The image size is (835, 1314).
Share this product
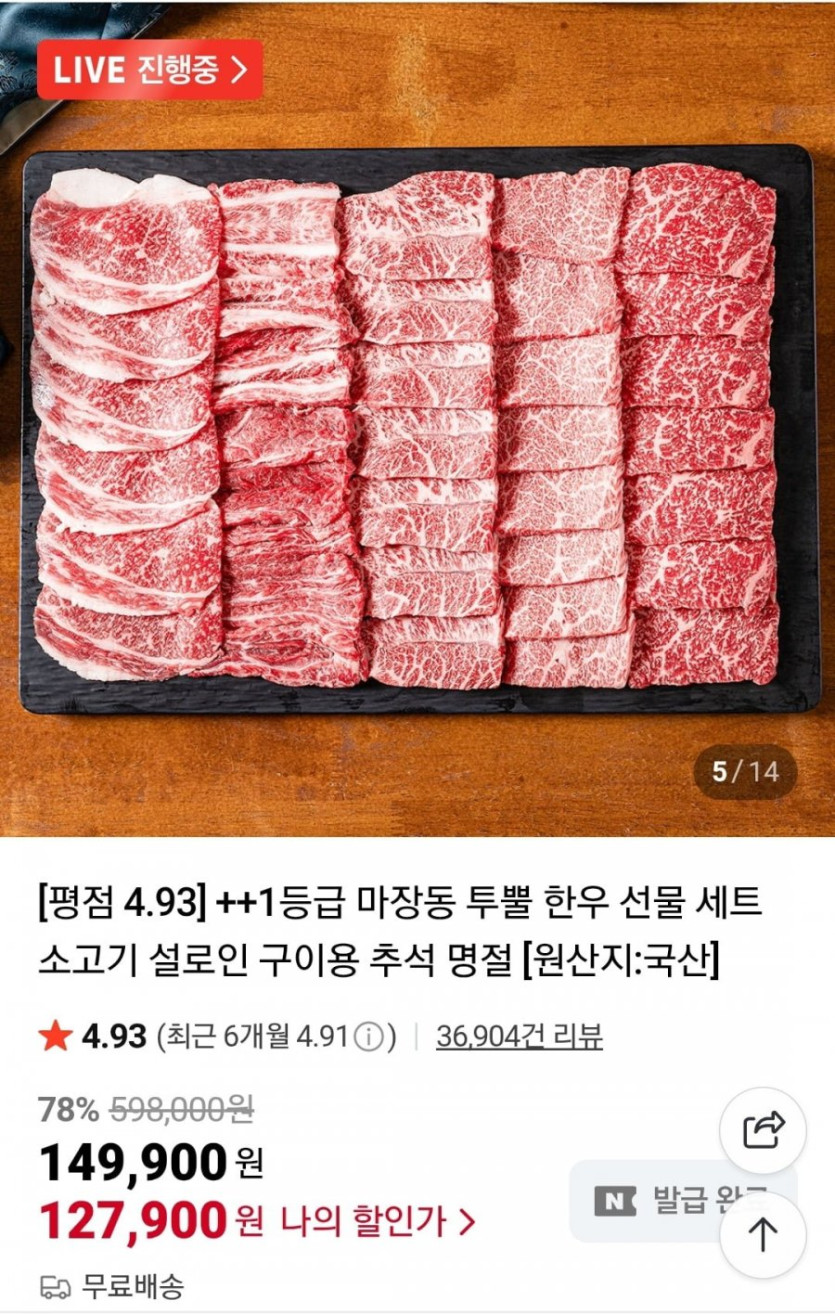763,1130
